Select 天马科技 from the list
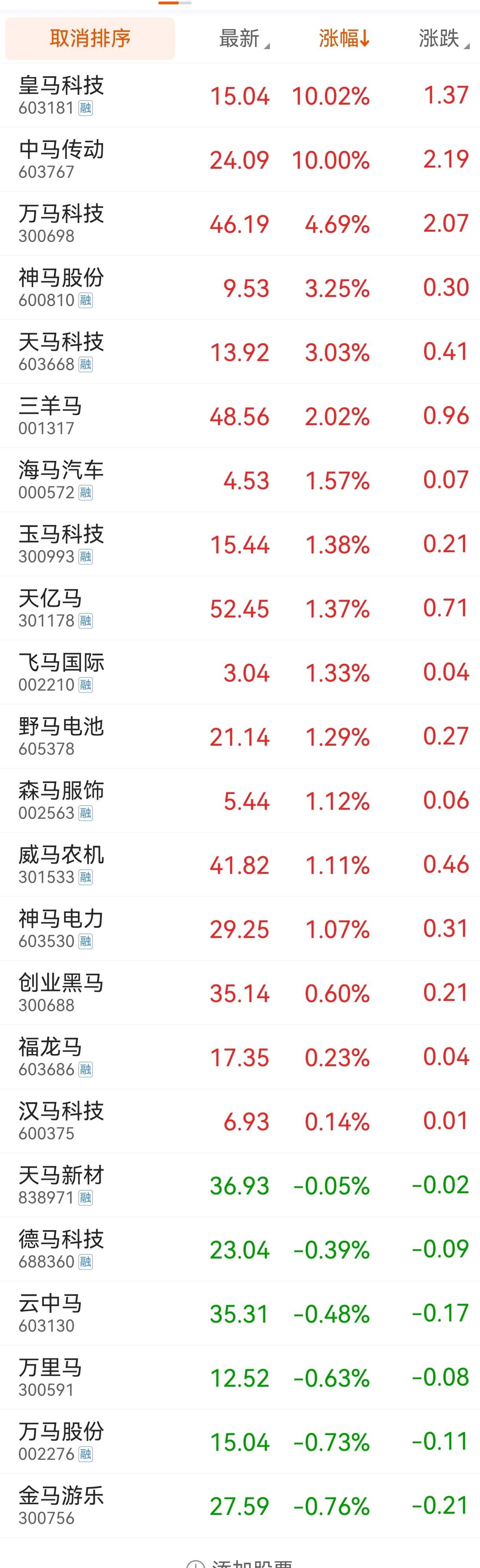Viewport: 480px width, 1568px height. point(240,352)
